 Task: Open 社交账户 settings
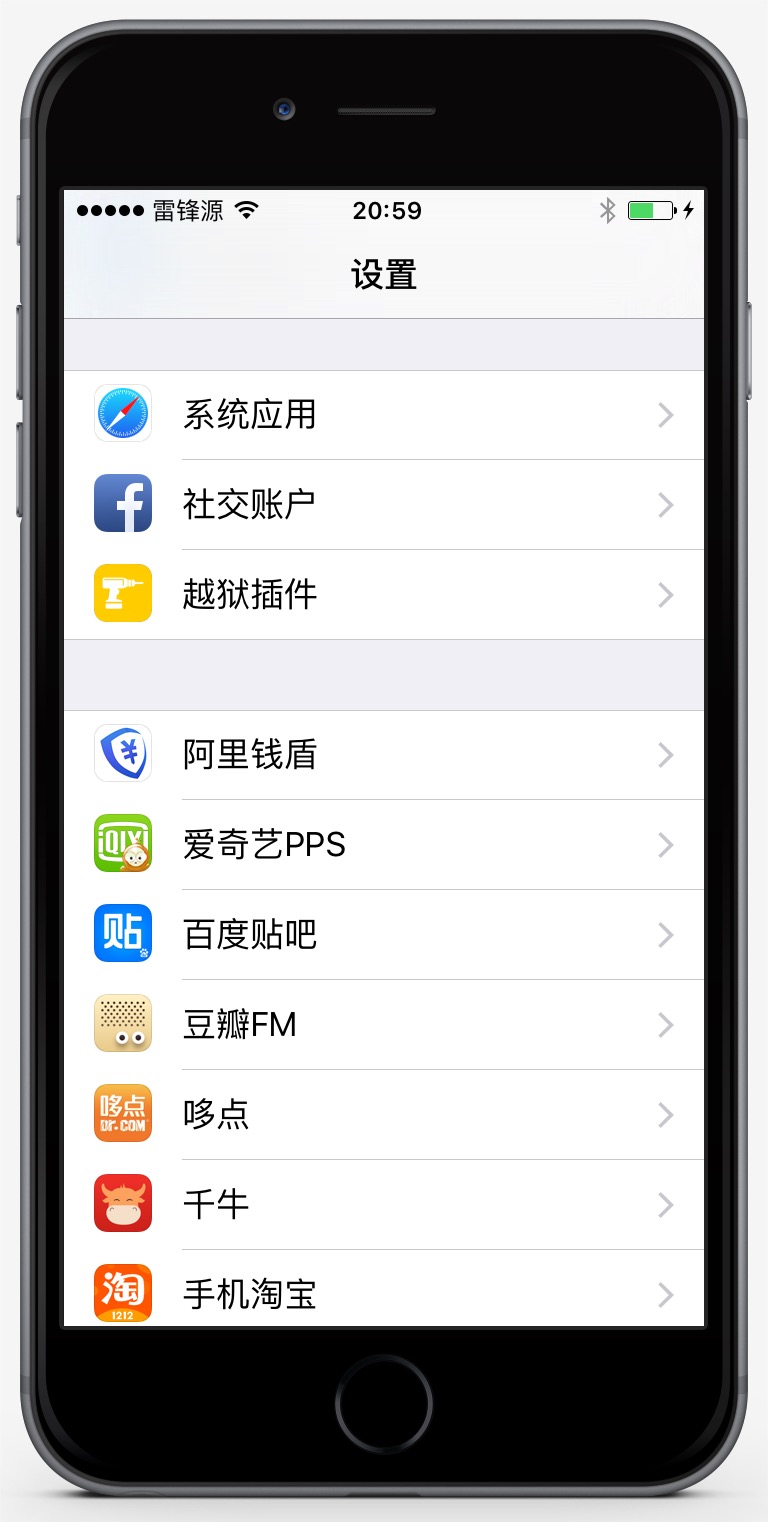point(384,505)
